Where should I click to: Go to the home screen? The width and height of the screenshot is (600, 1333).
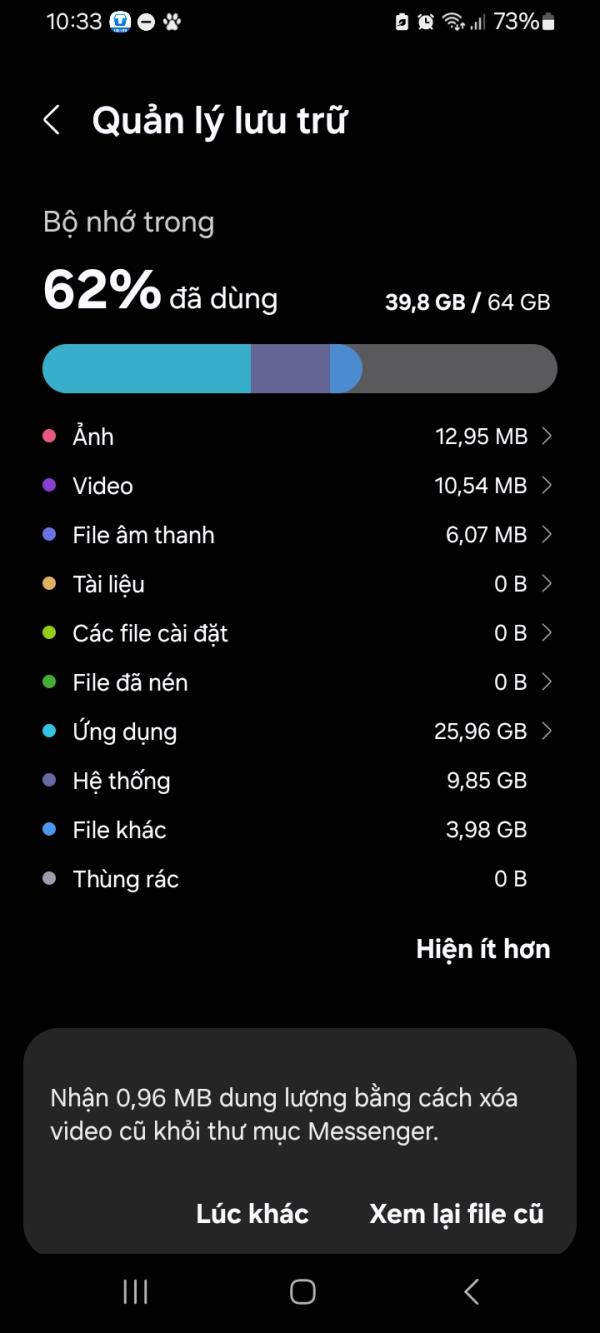click(x=302, y=1292)
